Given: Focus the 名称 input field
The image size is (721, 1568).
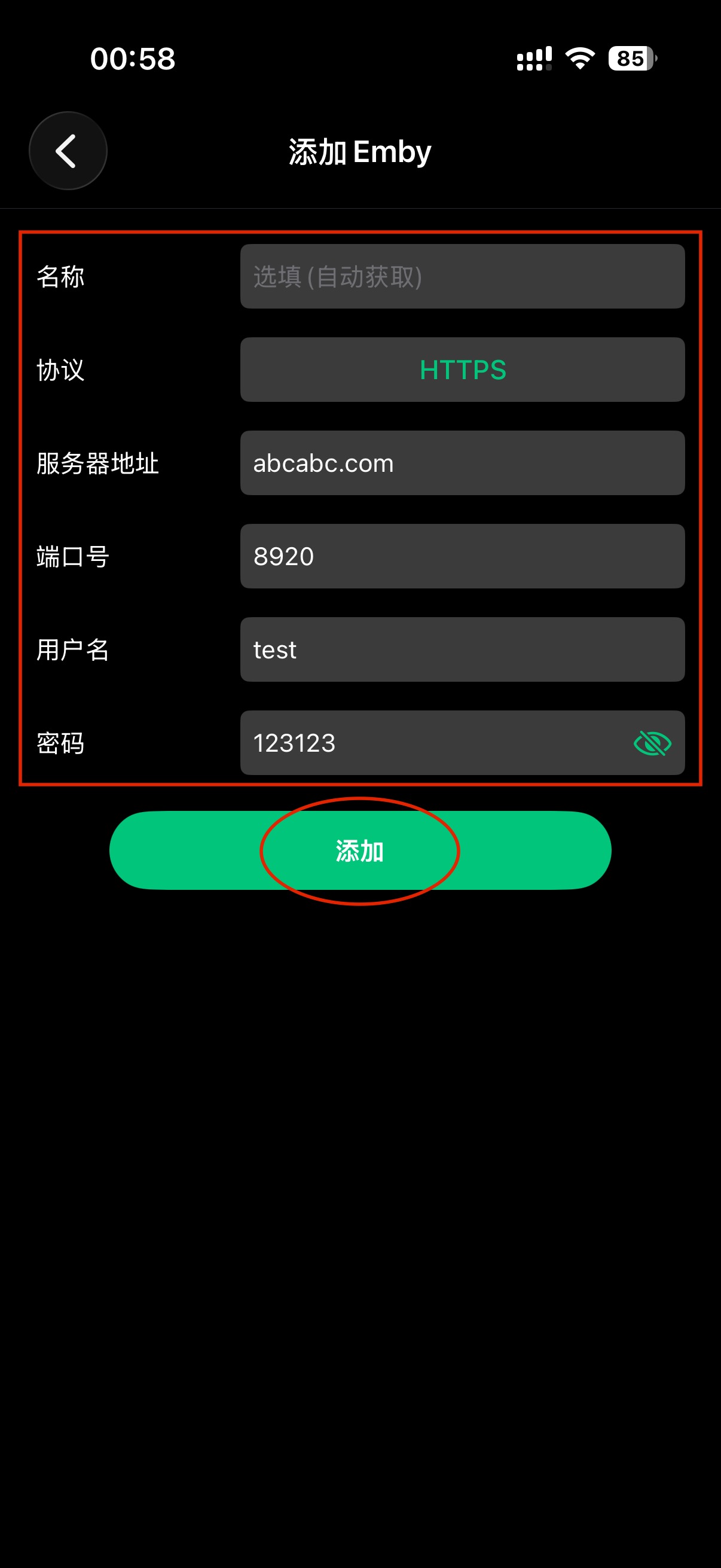Looking at the screenshot, I should [462, 276].
